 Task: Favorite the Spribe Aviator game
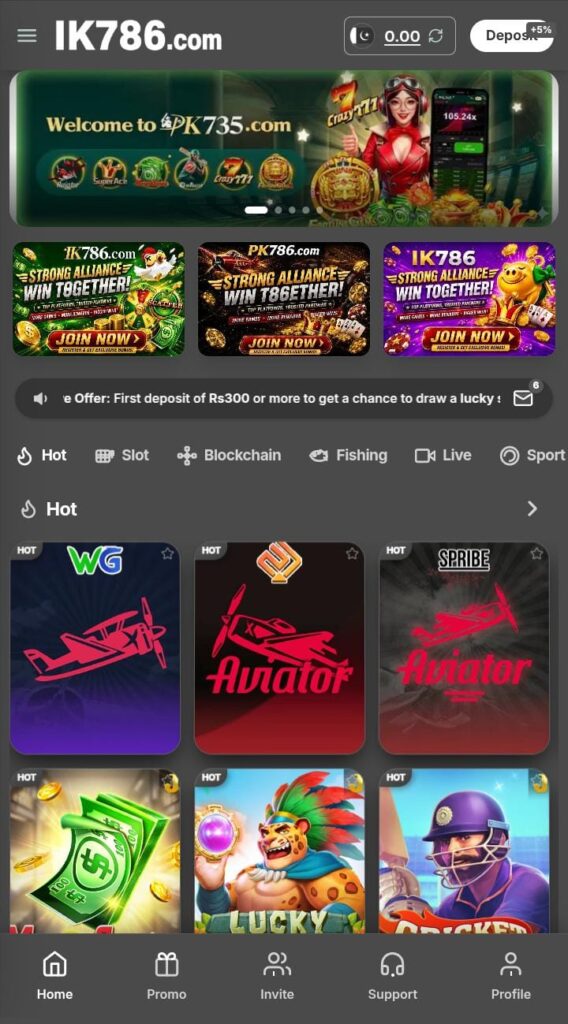click(537, 554)
